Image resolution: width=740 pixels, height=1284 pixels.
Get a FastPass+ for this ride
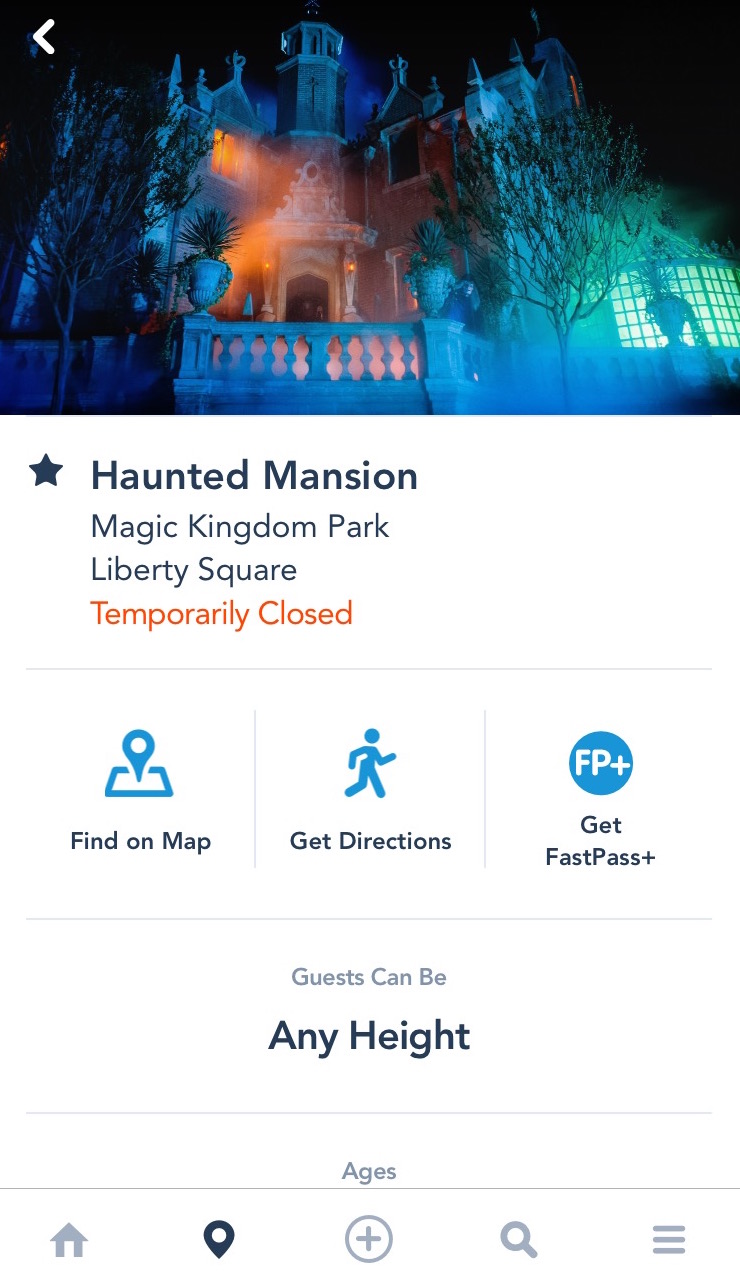click(x=600, y=795)
